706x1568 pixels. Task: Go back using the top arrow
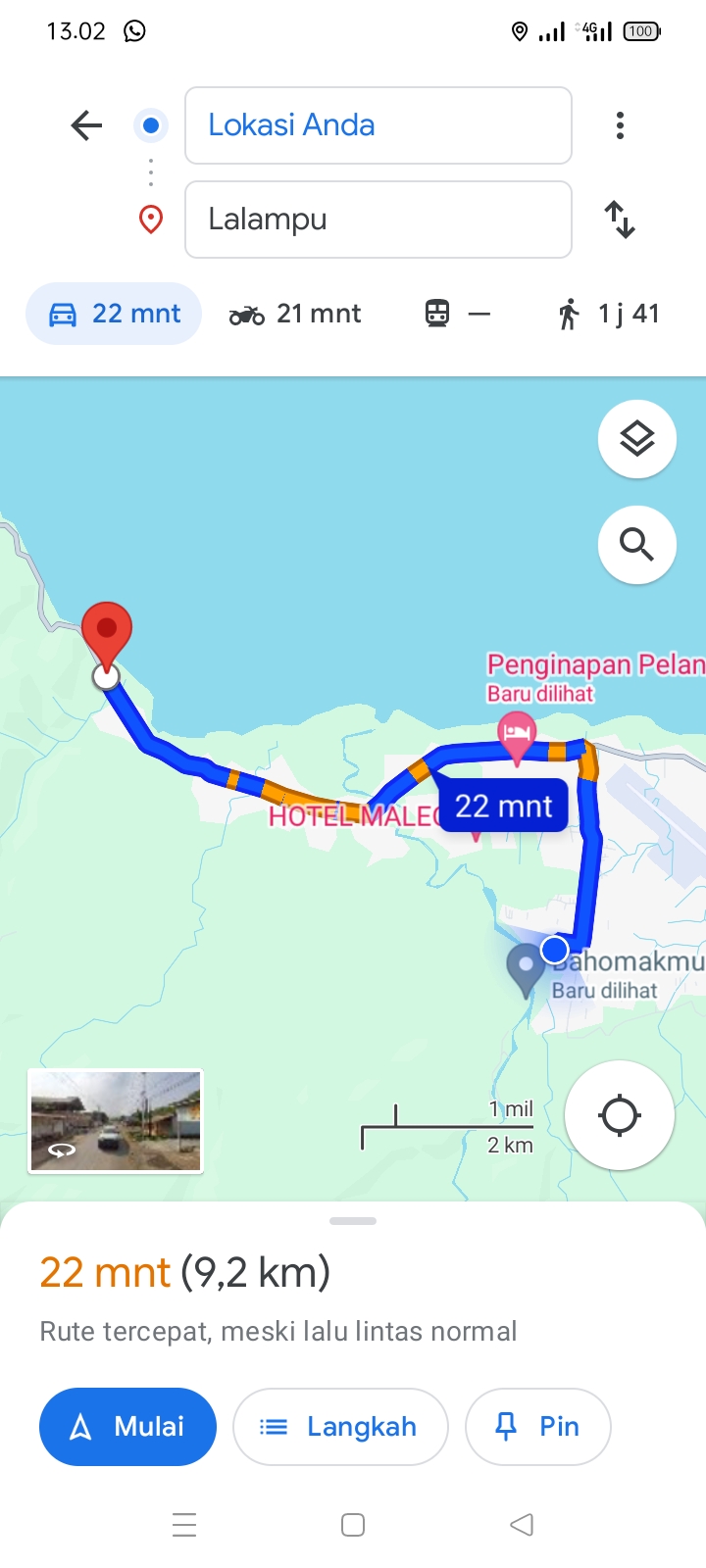86,125
